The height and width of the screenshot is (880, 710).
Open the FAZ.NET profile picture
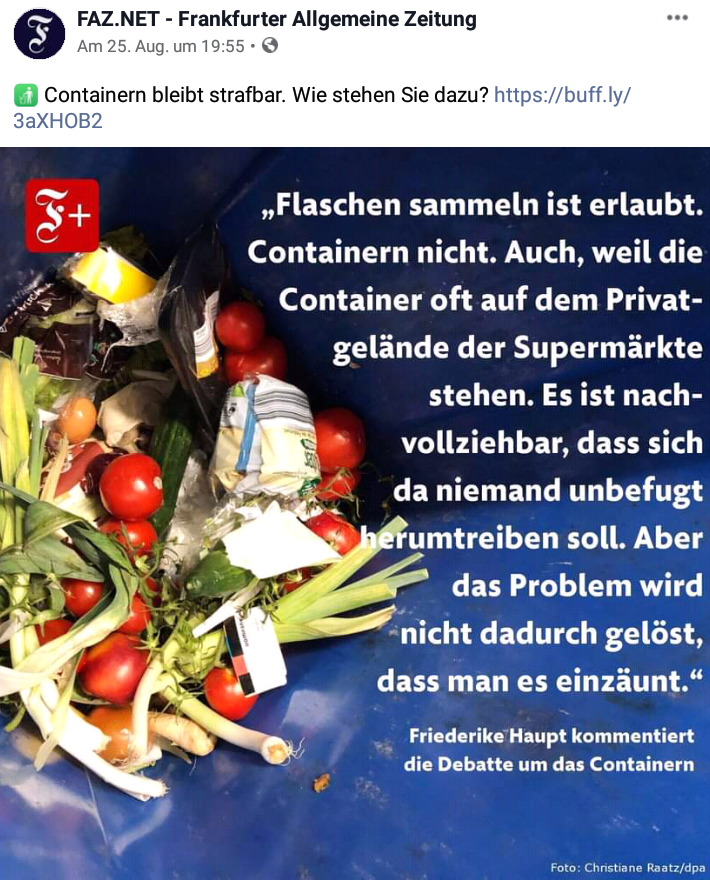point(39,32)
